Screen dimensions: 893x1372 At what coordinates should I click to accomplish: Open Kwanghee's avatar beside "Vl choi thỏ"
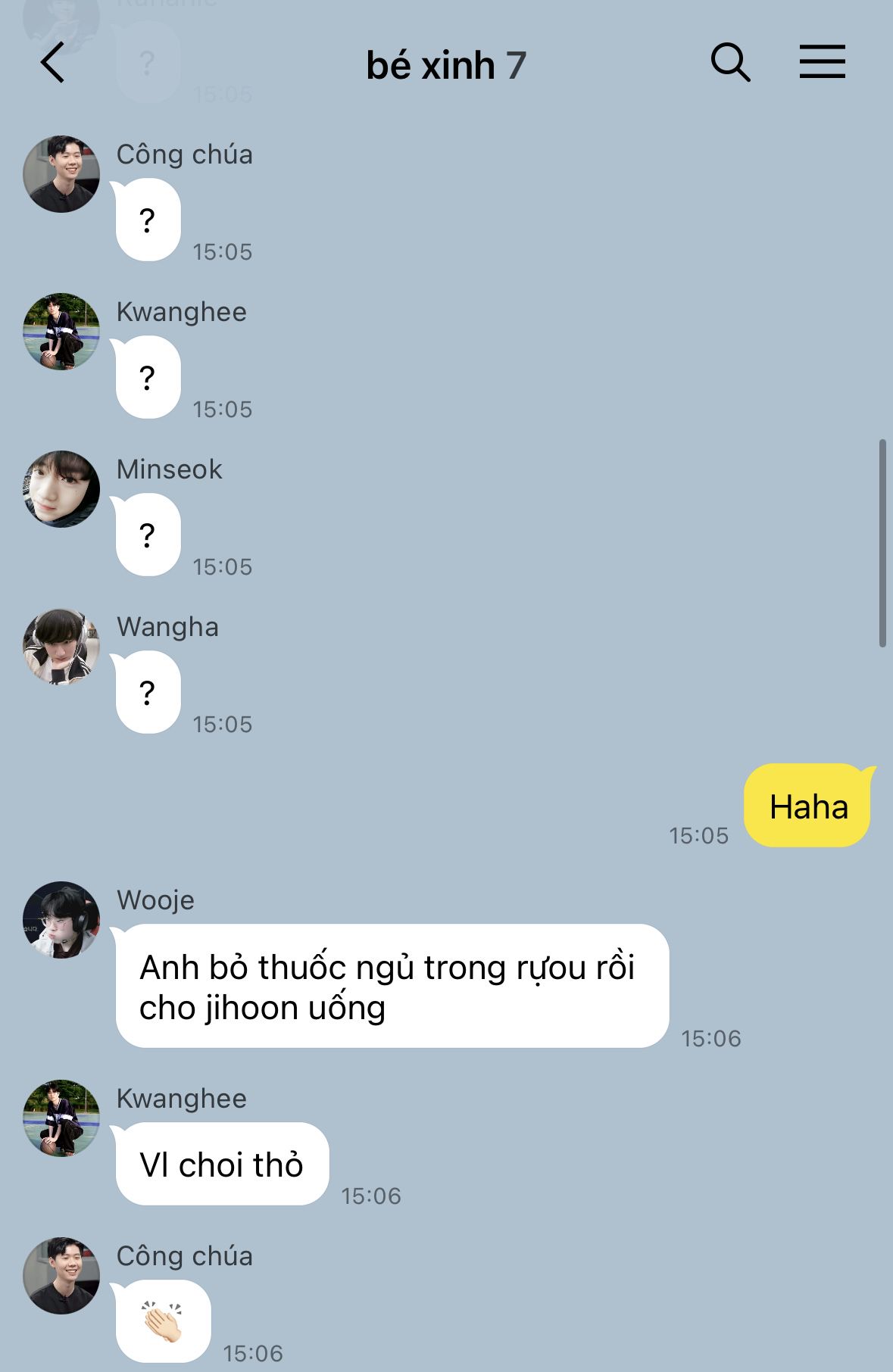[61, 1118]
